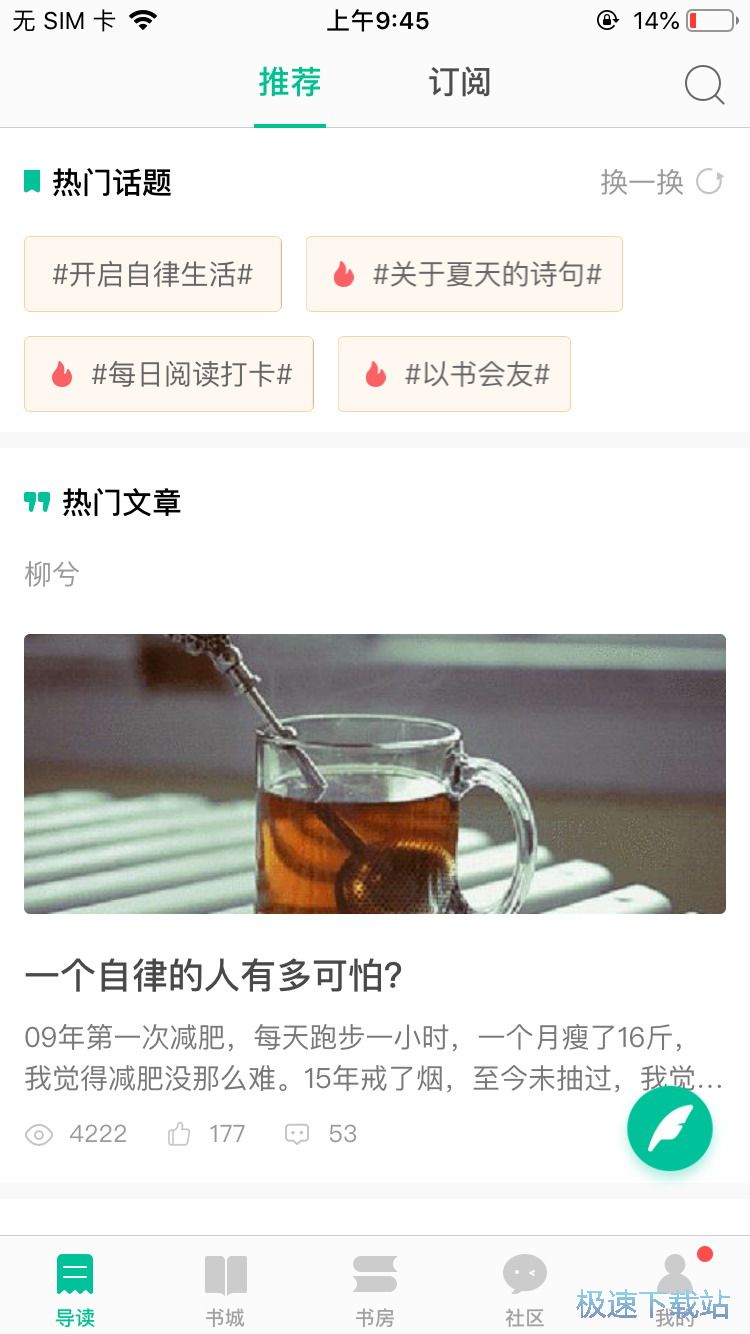
Task: Switch to the 订阅 tab
Action: click(459, 83)
